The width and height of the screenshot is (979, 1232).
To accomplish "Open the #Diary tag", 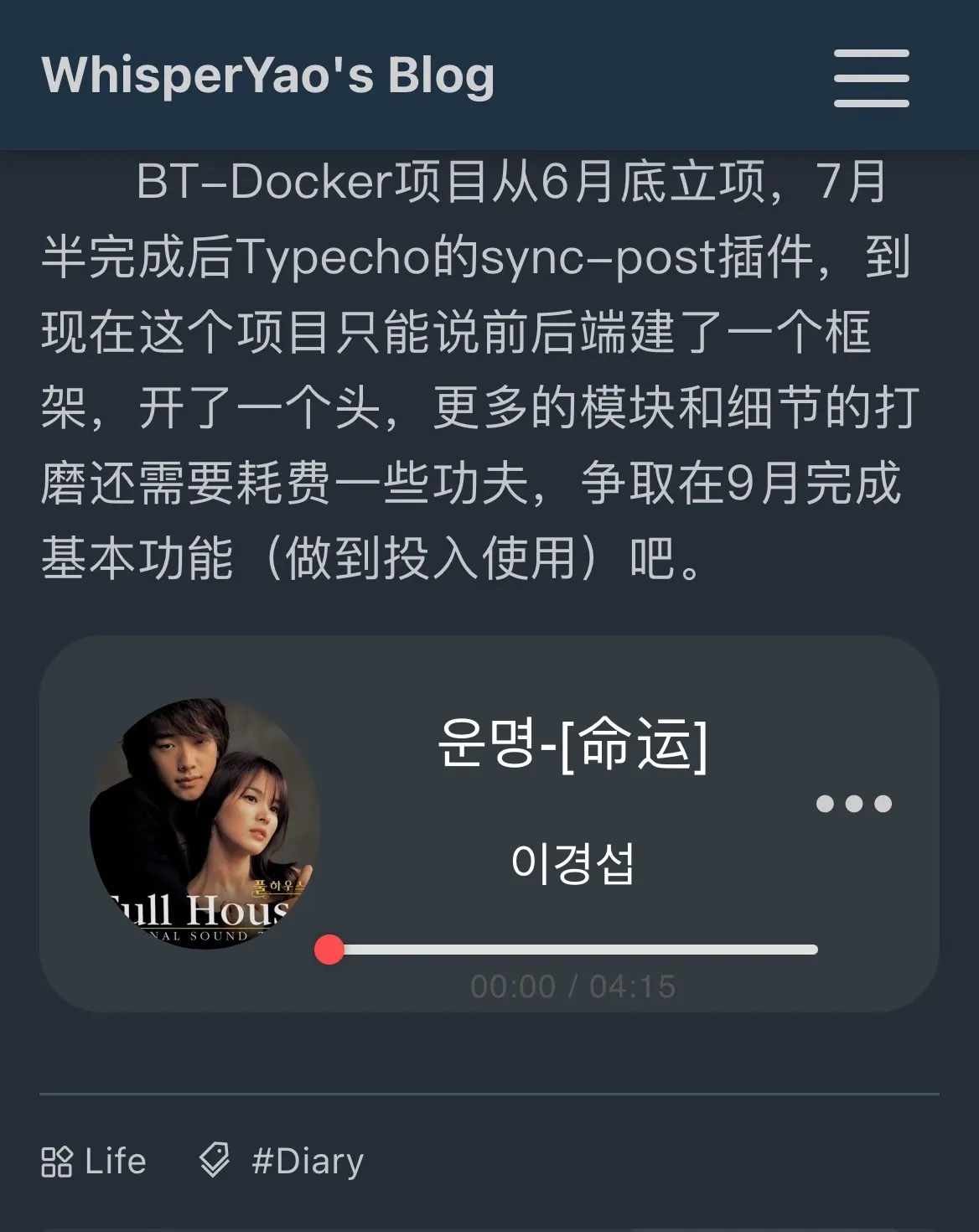I will (x=307, y=1162).
